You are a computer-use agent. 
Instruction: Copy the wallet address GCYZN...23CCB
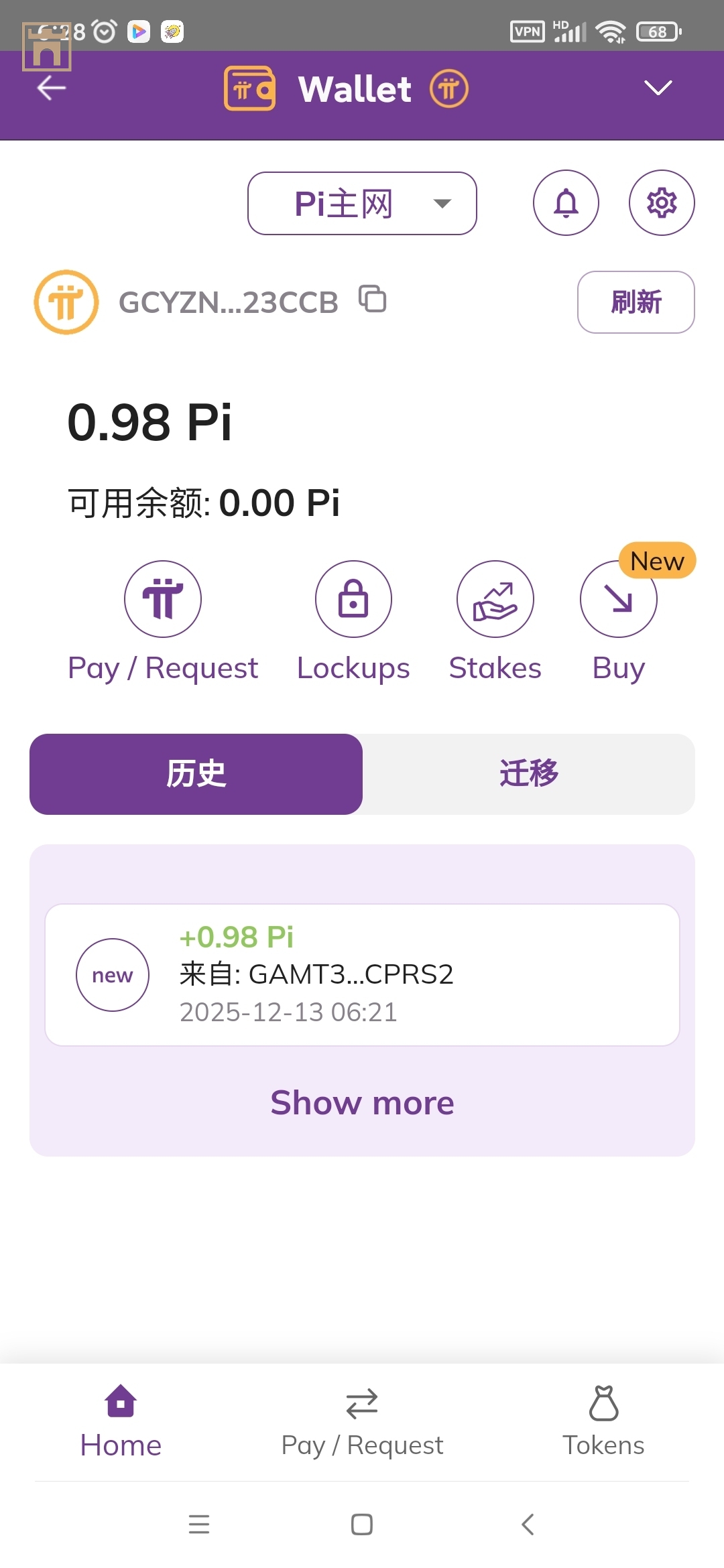[x=373, y=299]
